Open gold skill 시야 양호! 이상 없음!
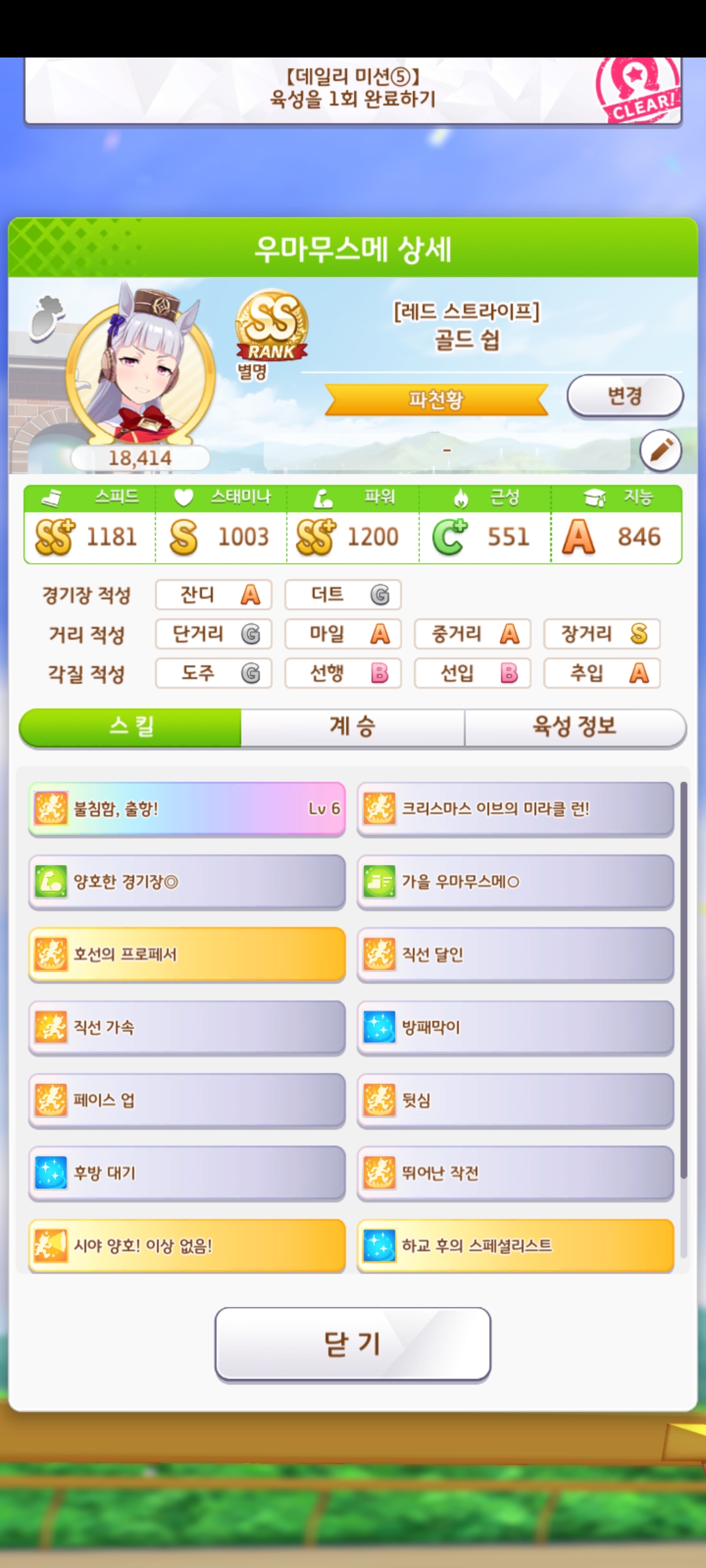The width and height of the screenshot is (706, 1568). coord(187,1245)
